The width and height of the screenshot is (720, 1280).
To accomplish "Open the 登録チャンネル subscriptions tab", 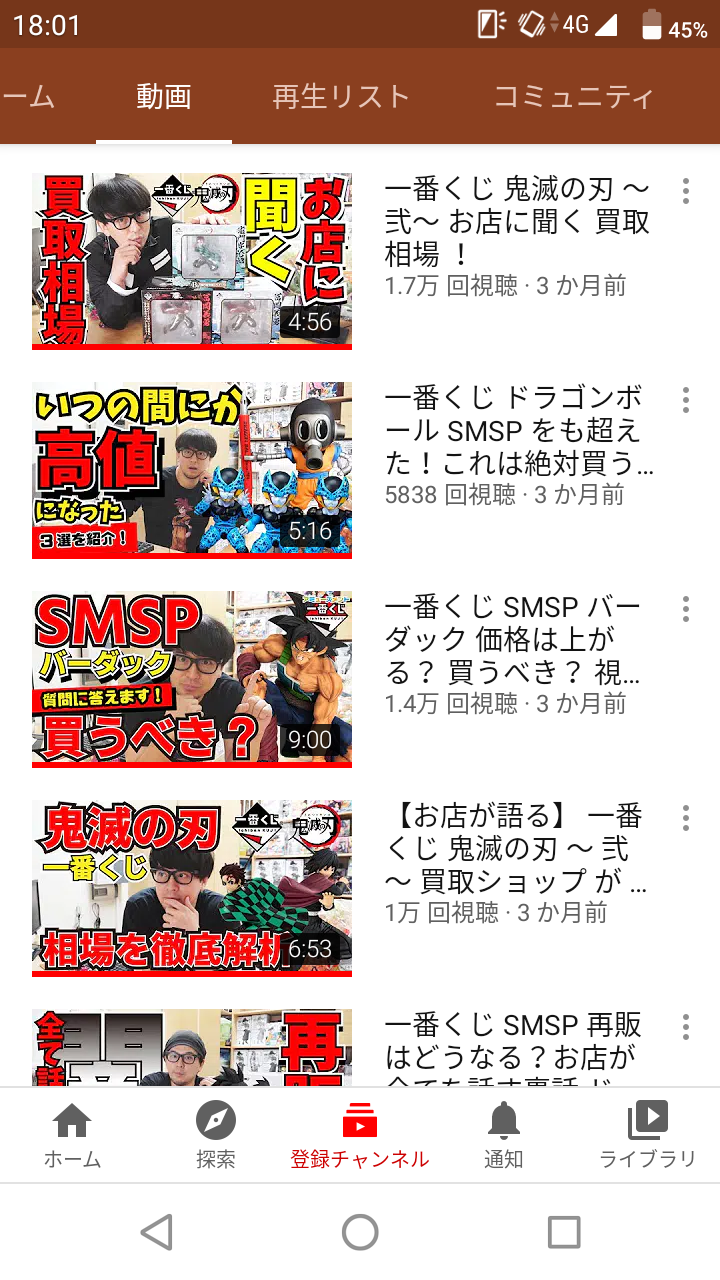I will point(360,1136).
